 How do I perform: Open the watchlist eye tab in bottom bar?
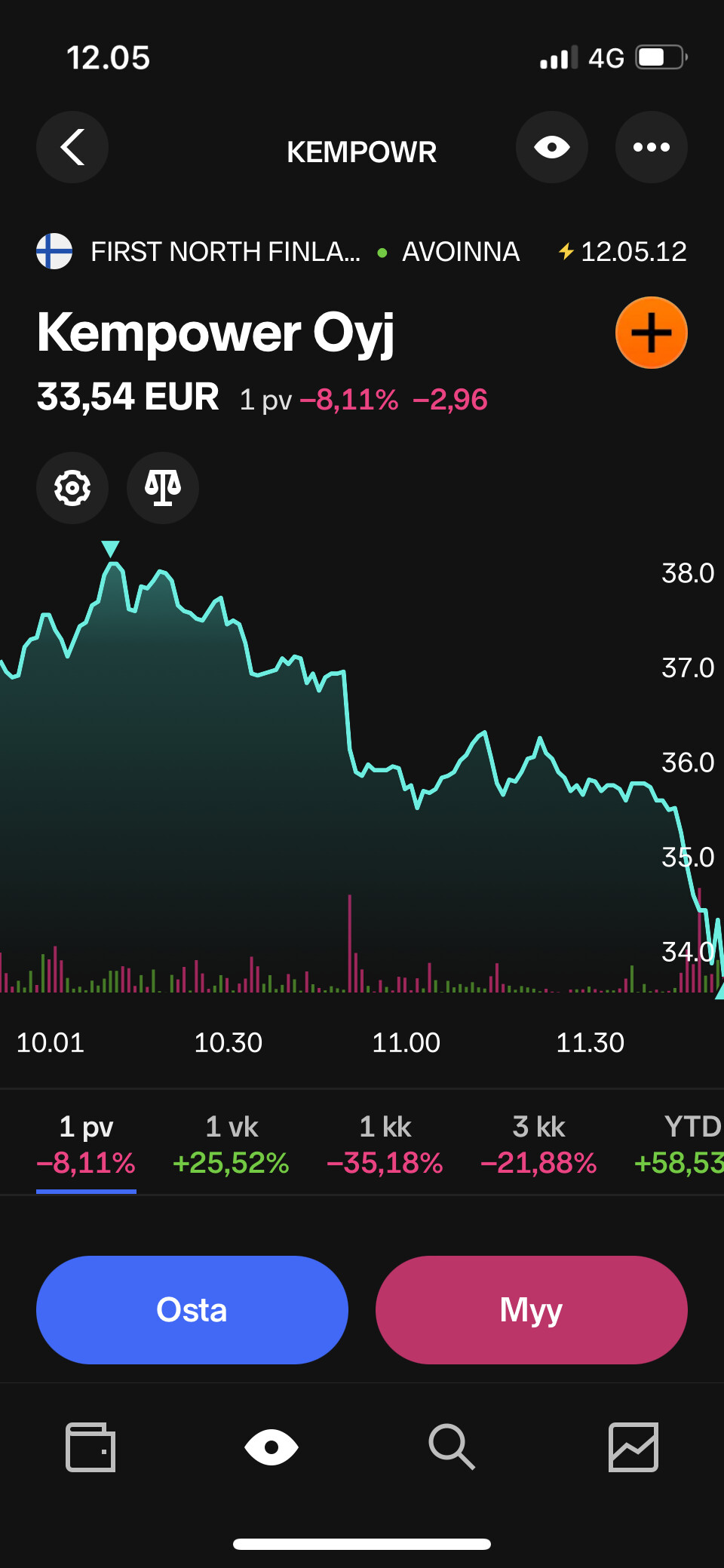coord(271,1447)
